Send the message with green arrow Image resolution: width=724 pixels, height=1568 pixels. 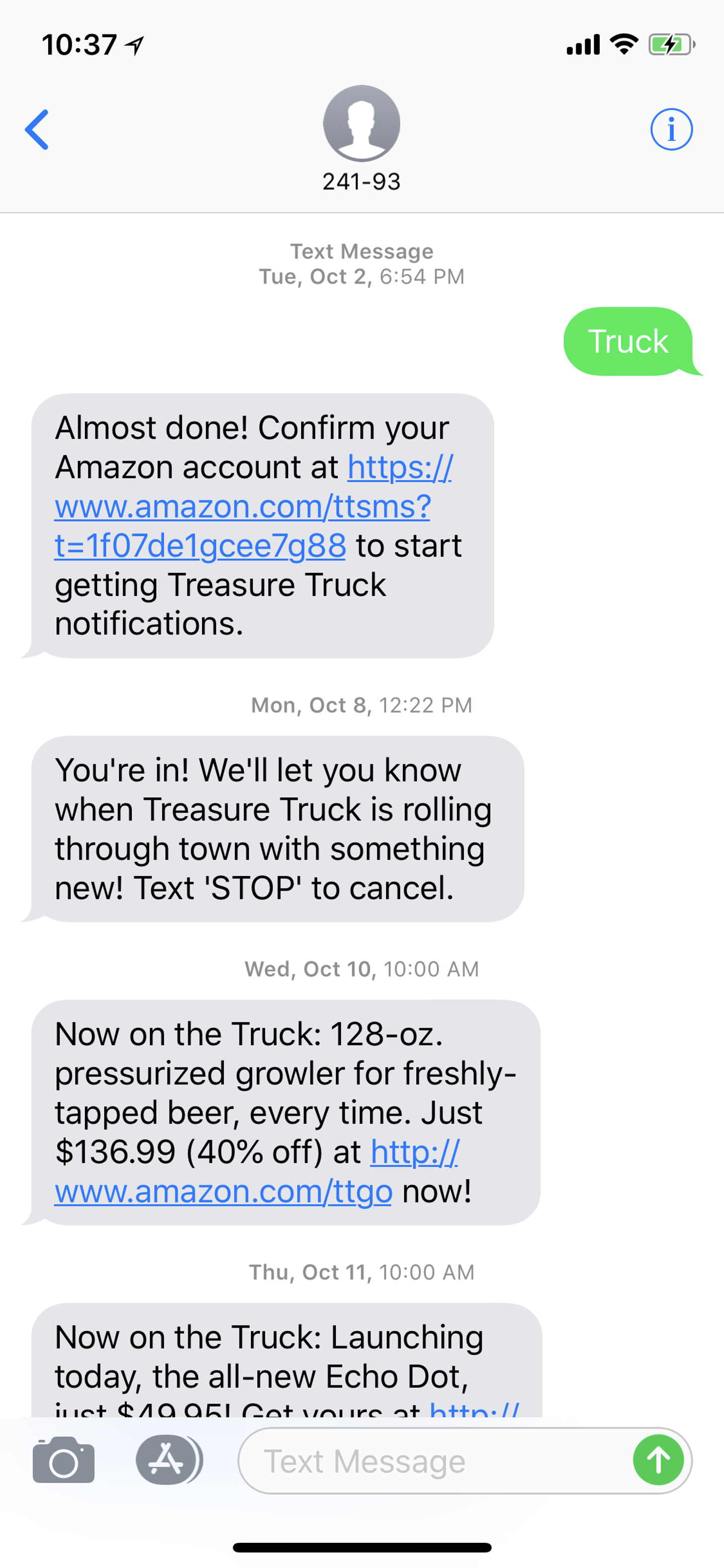(658, 1460)
